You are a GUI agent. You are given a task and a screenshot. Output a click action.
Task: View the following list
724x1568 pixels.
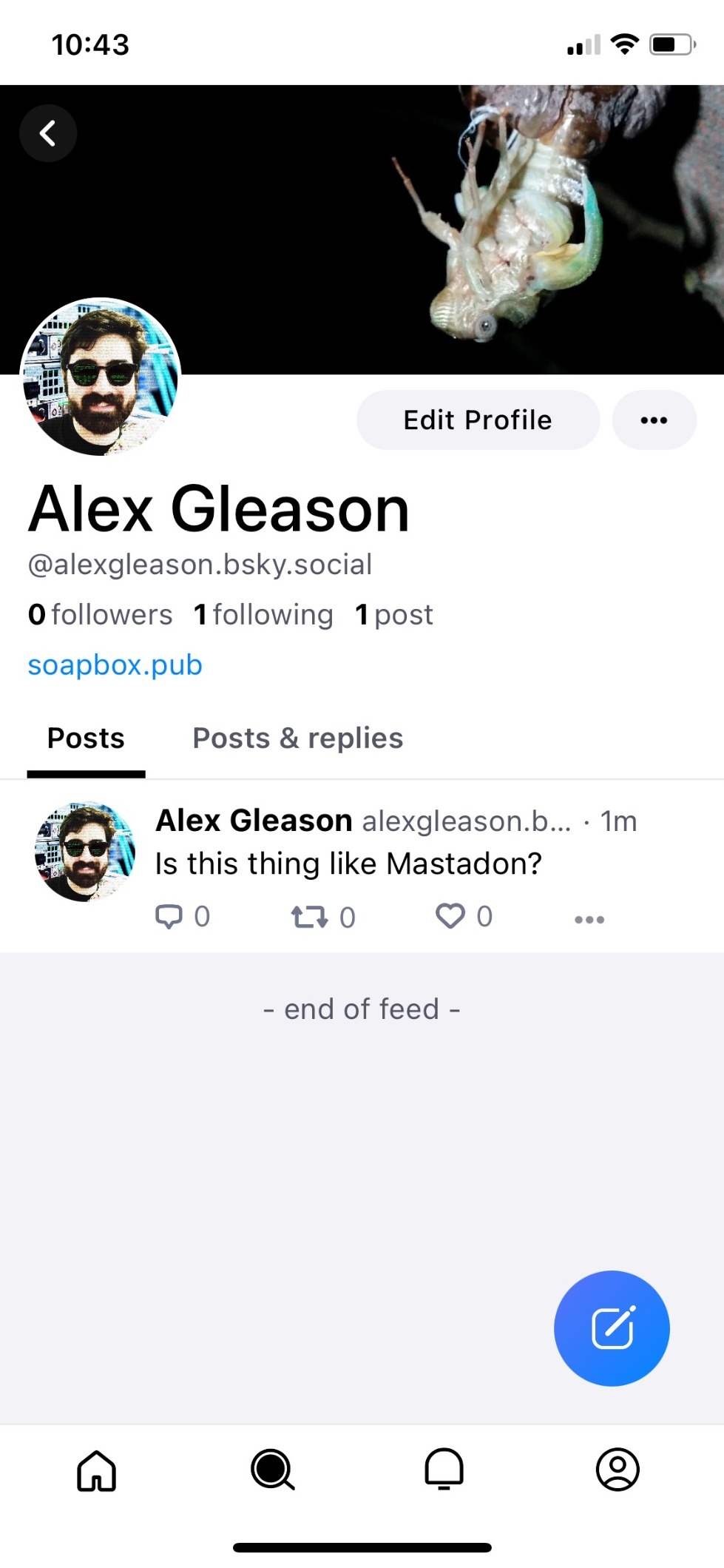click(x=263, y=615)
